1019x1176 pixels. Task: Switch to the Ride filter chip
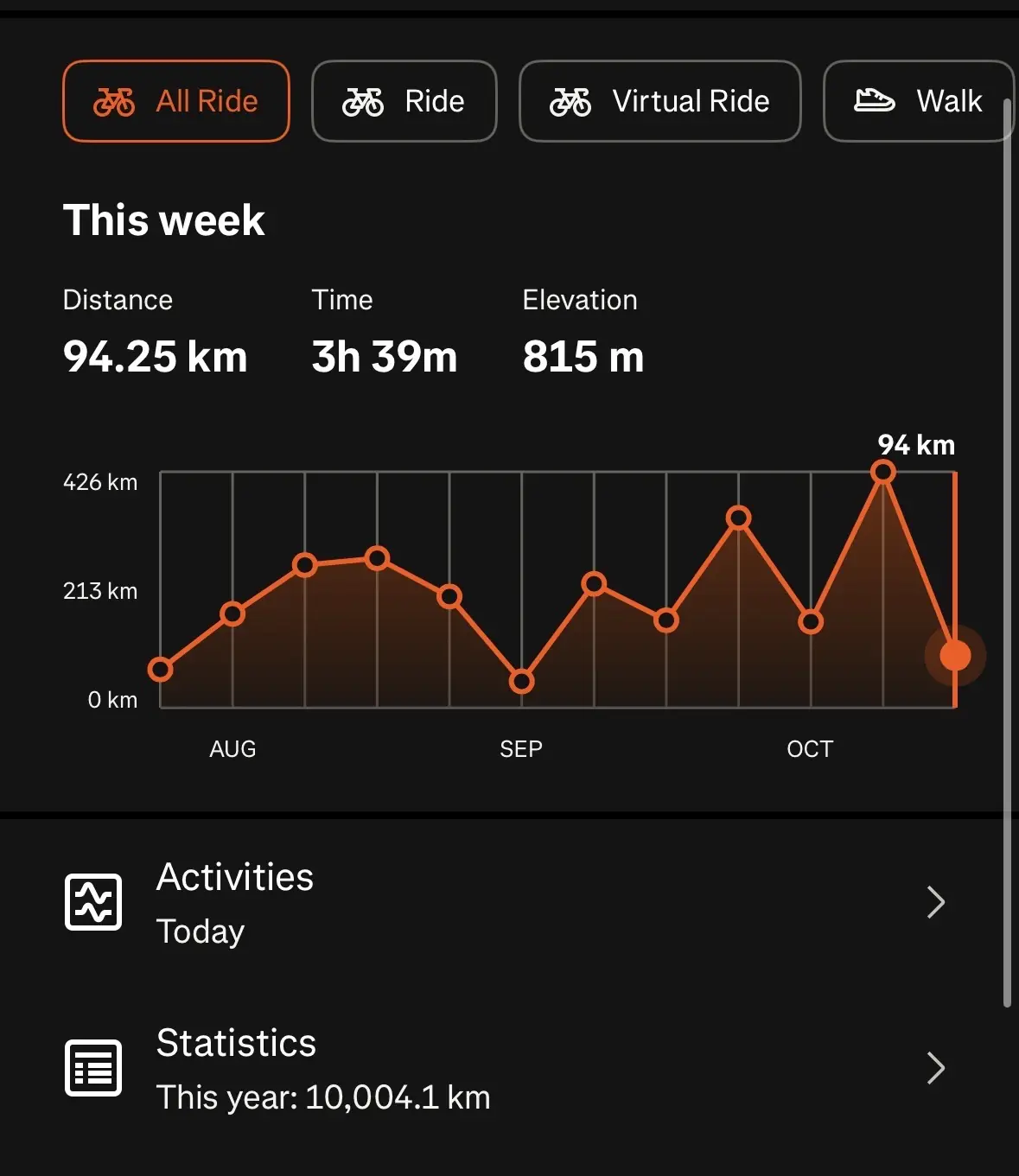(x=404, y=101)
